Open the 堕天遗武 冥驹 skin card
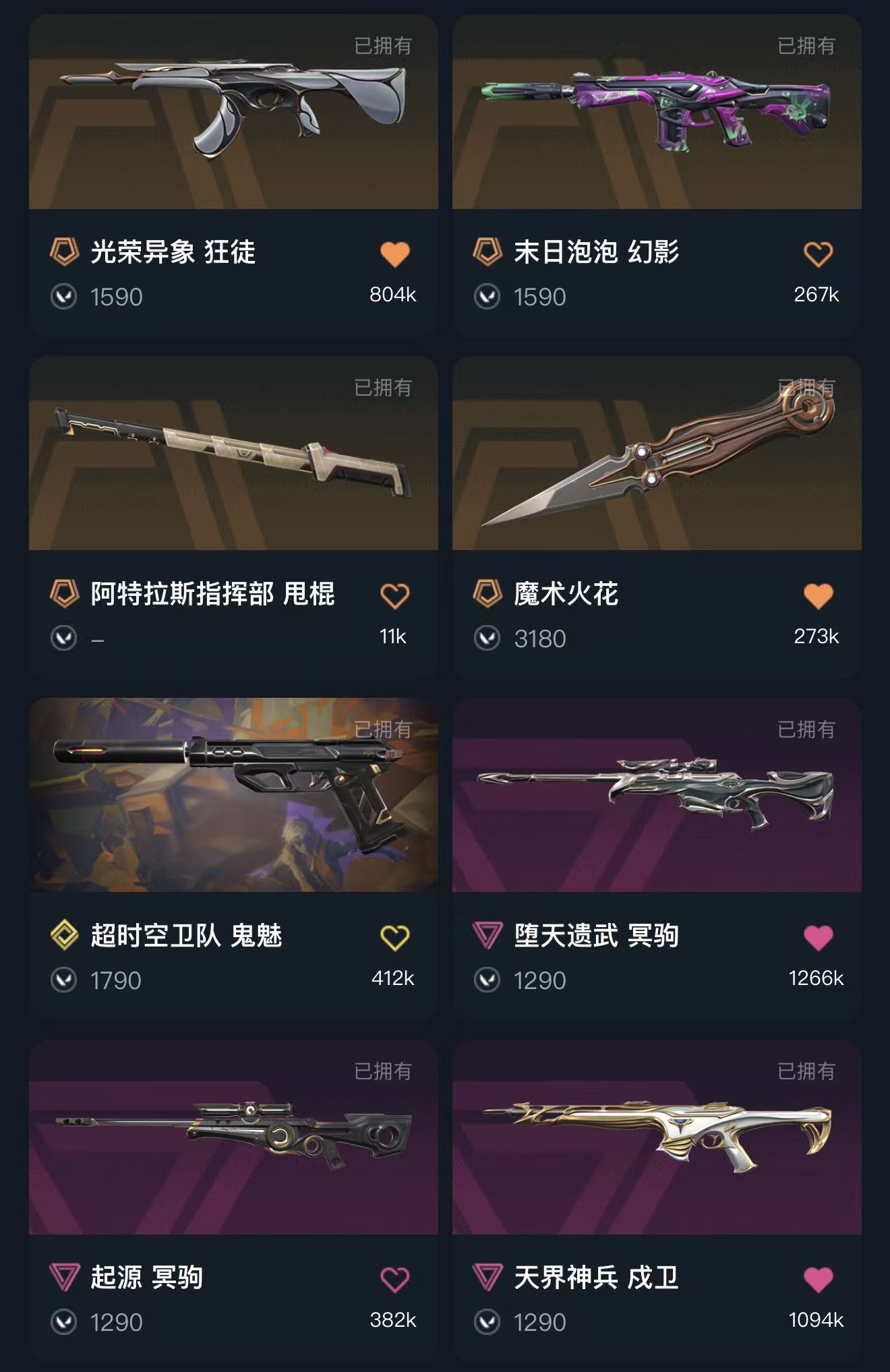 [657, 859]
